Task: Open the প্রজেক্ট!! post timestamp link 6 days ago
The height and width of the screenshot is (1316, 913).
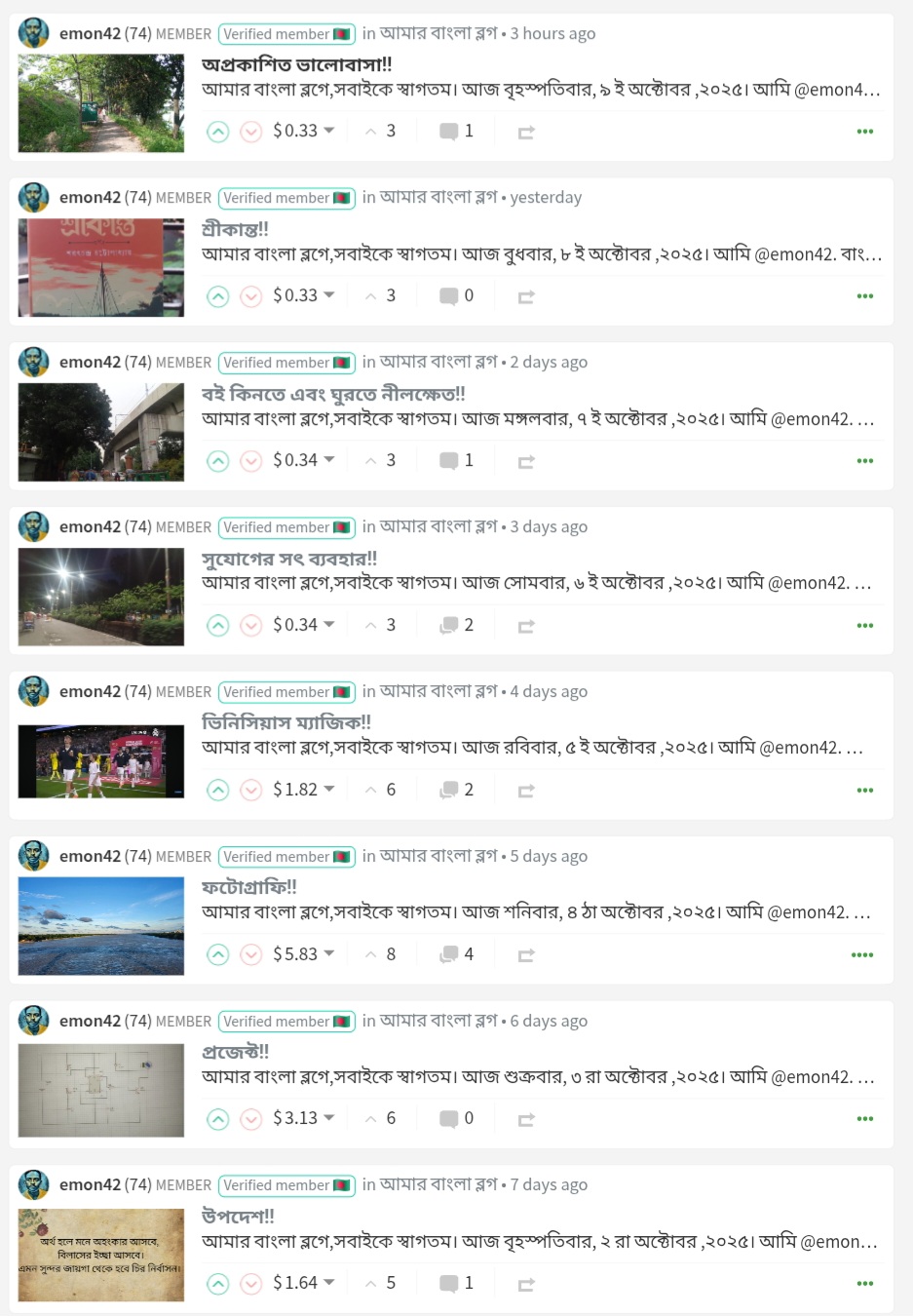Action: [549, 1021]
